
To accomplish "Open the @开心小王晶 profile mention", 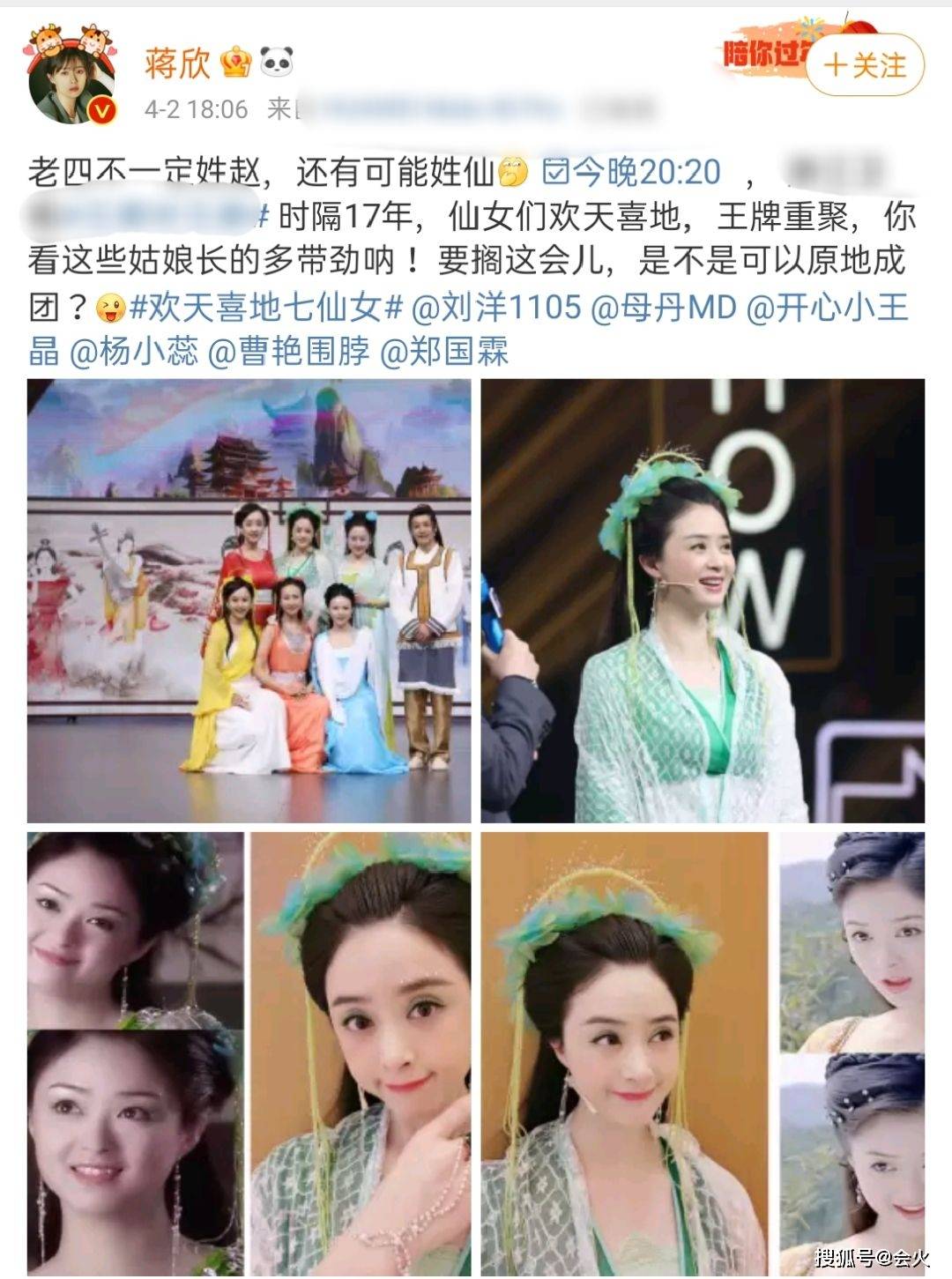I will pyautogui.click(x=827, y=308).
